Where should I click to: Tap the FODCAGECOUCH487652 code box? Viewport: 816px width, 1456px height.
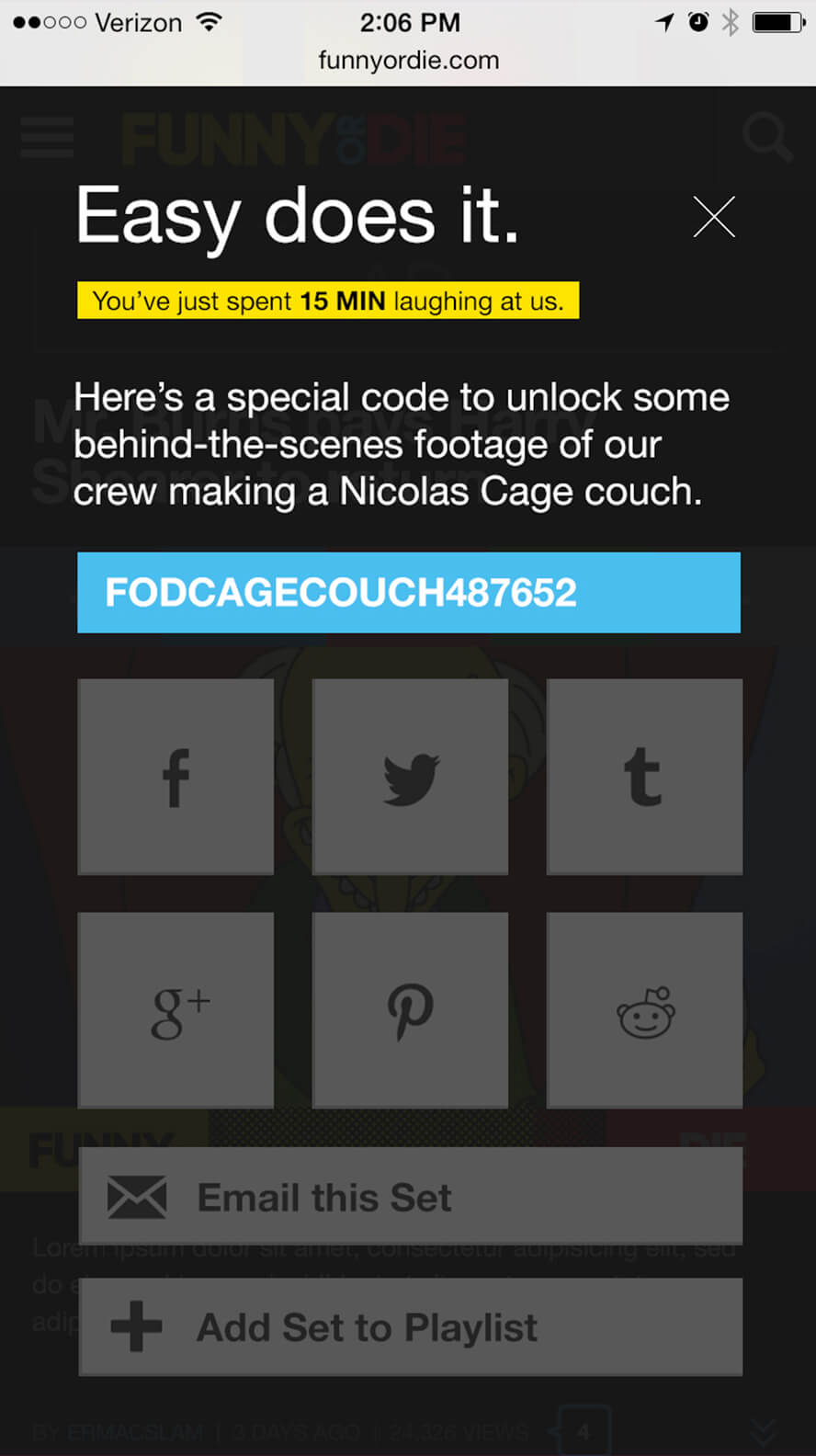pos(409,592)
